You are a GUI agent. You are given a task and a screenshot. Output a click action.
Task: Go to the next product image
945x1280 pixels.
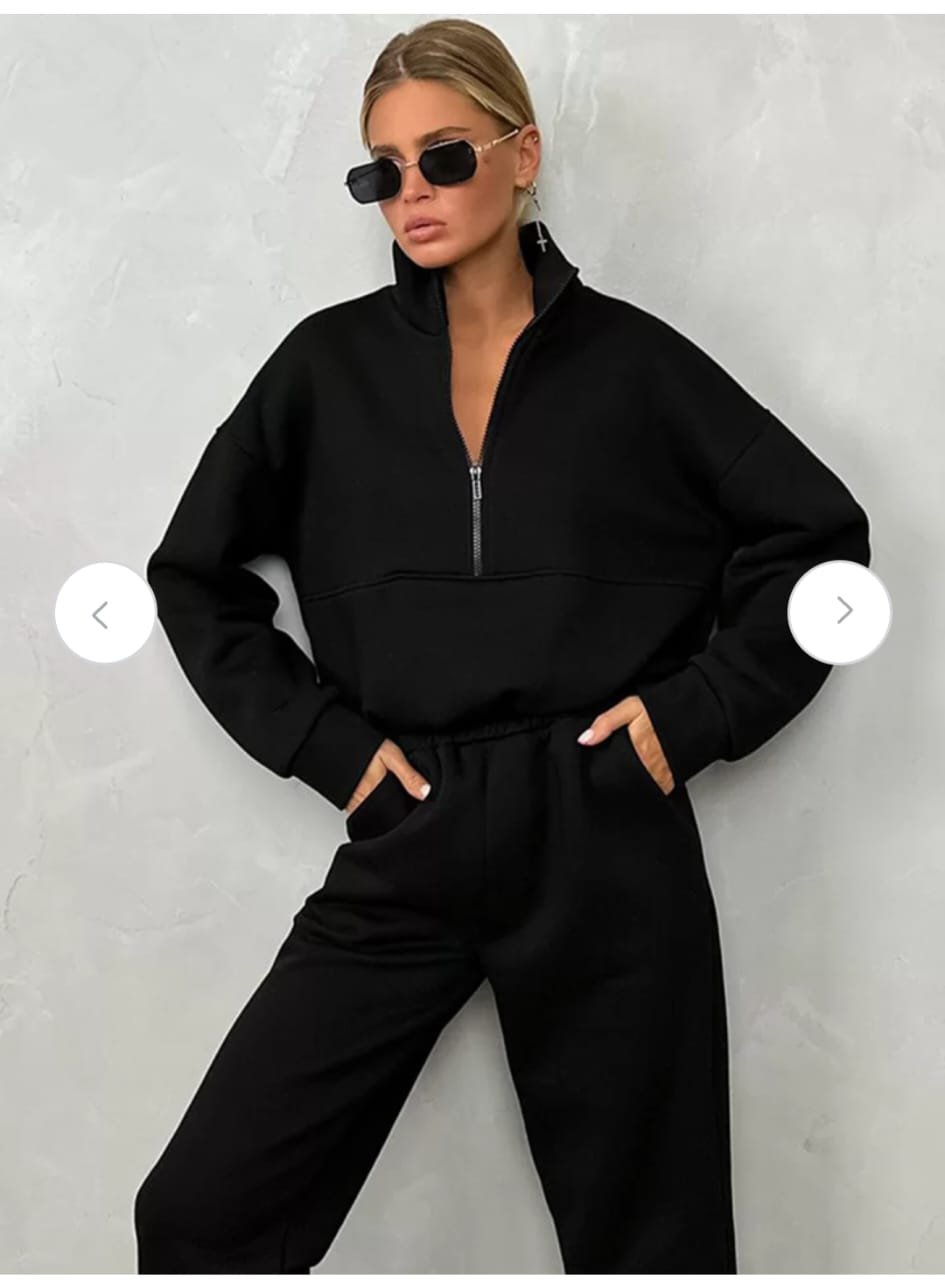[x=839, y=612]
